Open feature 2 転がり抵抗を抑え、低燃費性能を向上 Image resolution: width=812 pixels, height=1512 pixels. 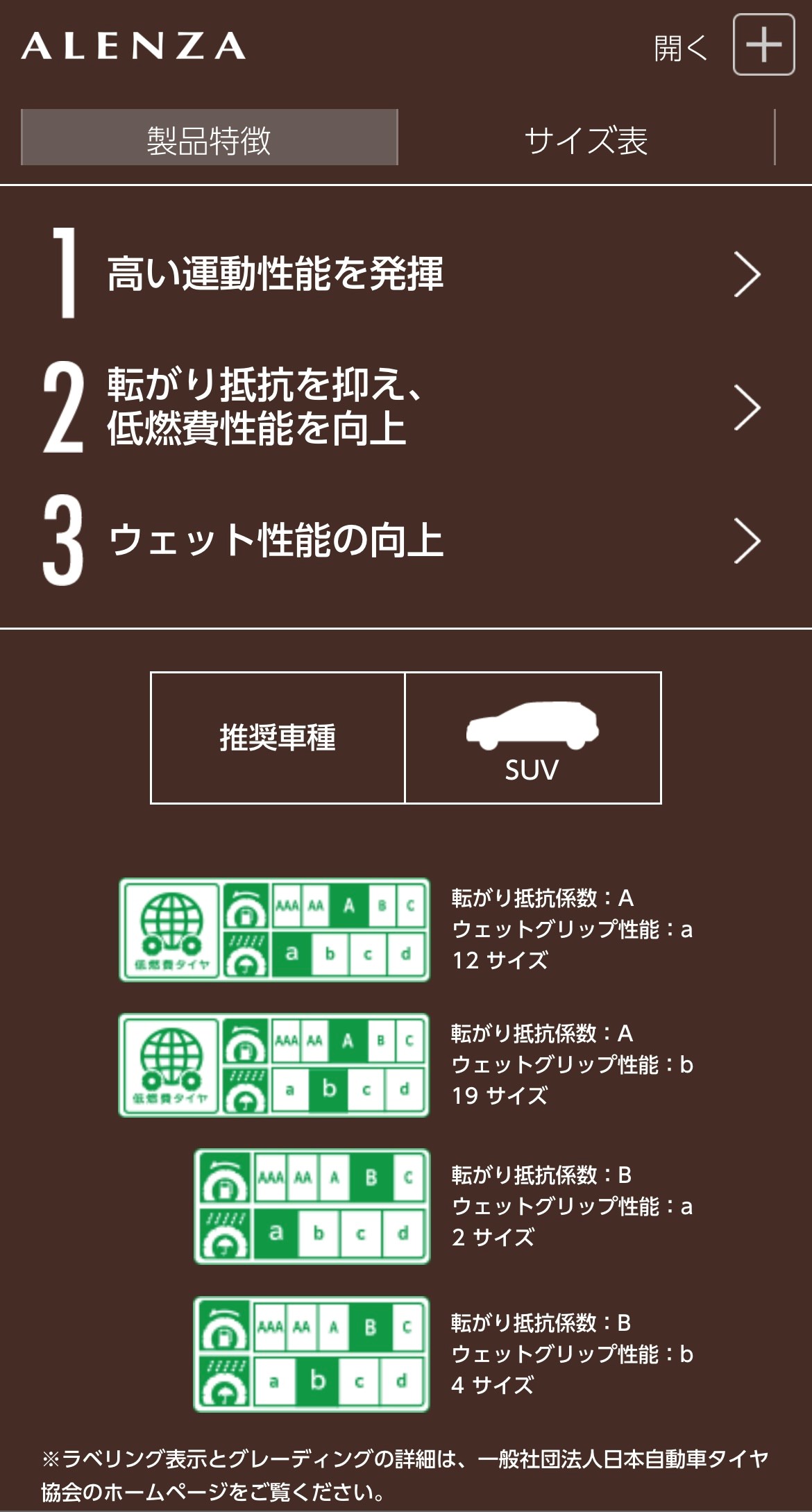click(406, 407)
